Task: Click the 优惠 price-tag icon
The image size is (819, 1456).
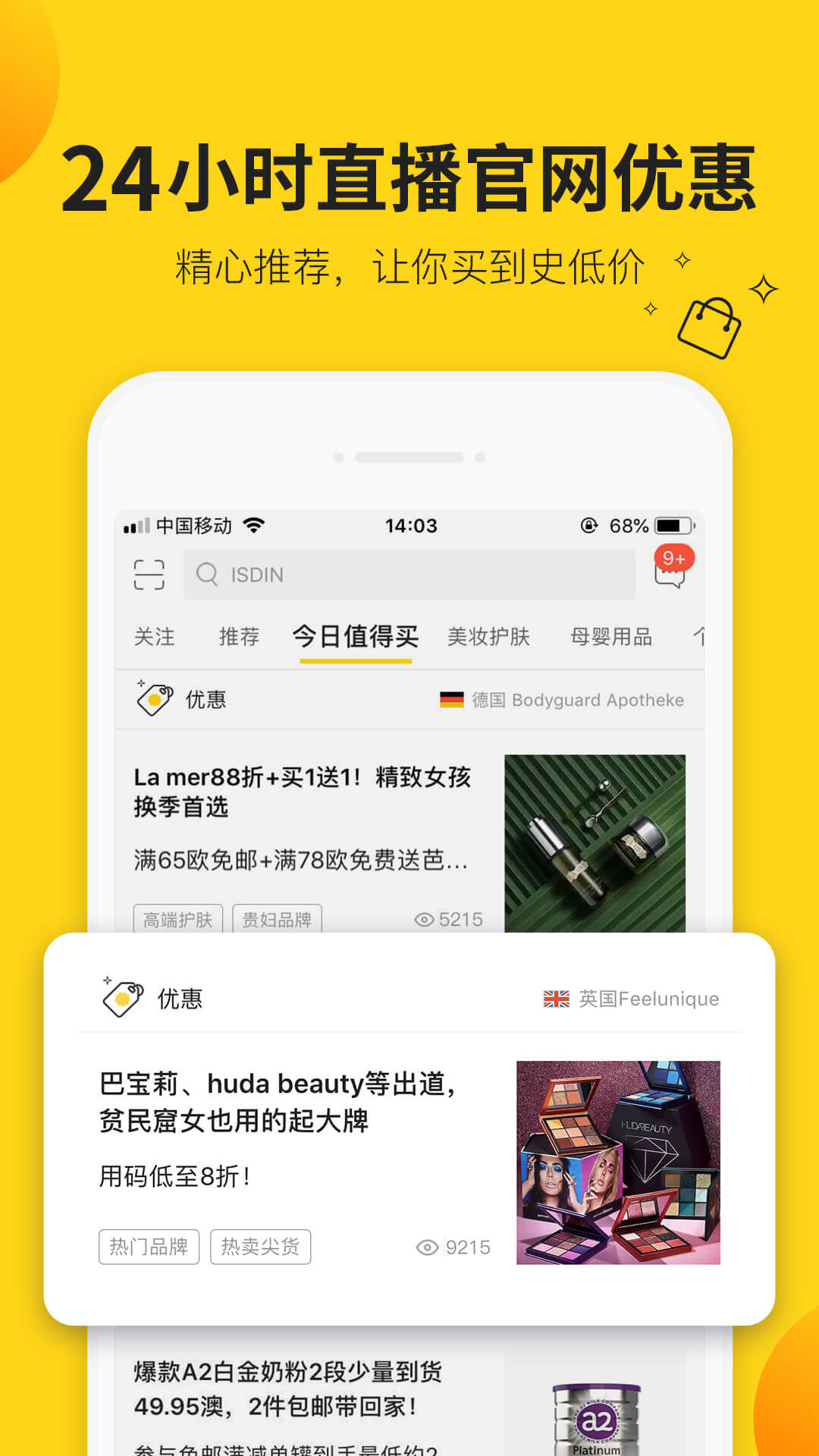Action: [x=121, y=999]
